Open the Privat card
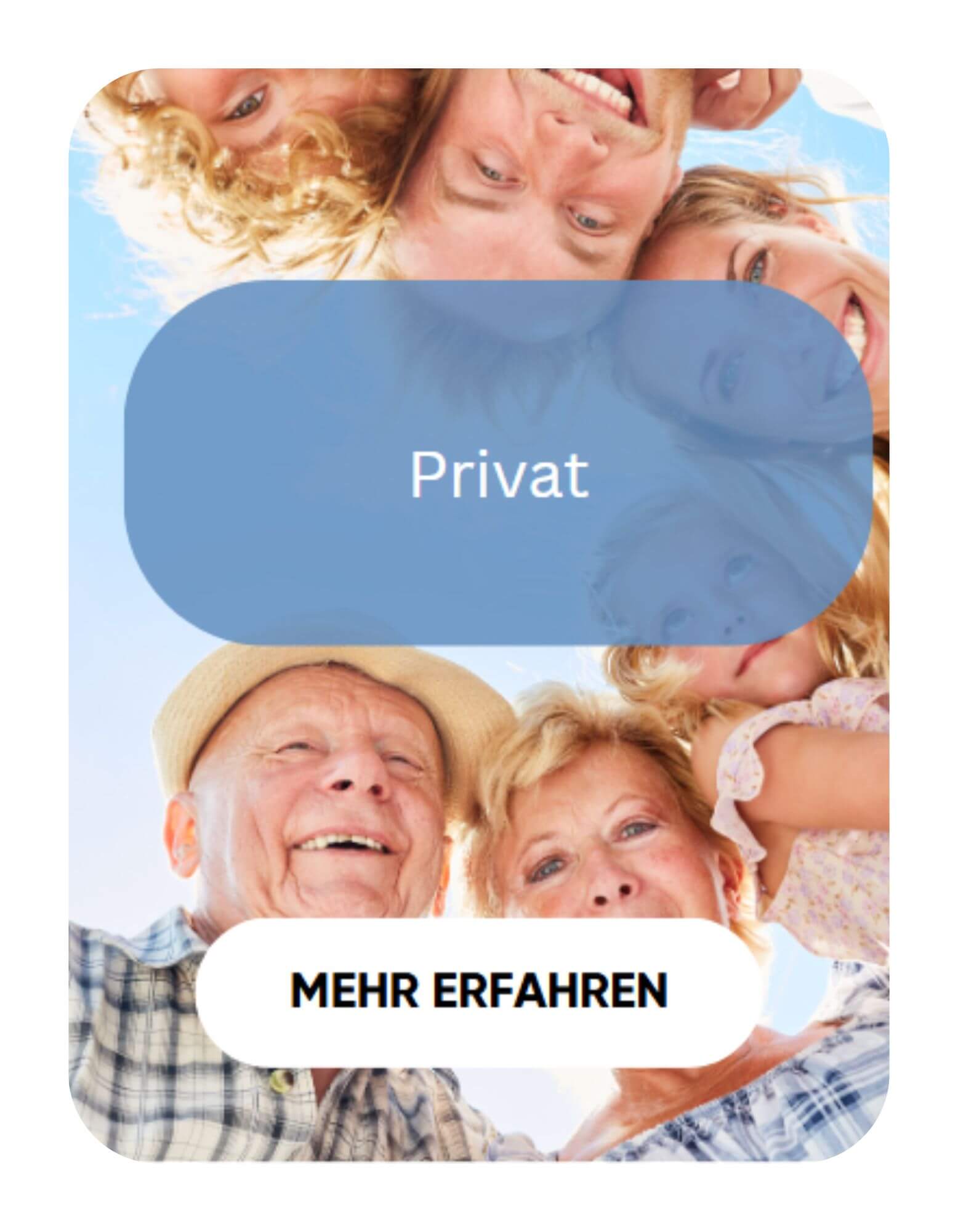The image size is (958, 1232). (497, 476)
